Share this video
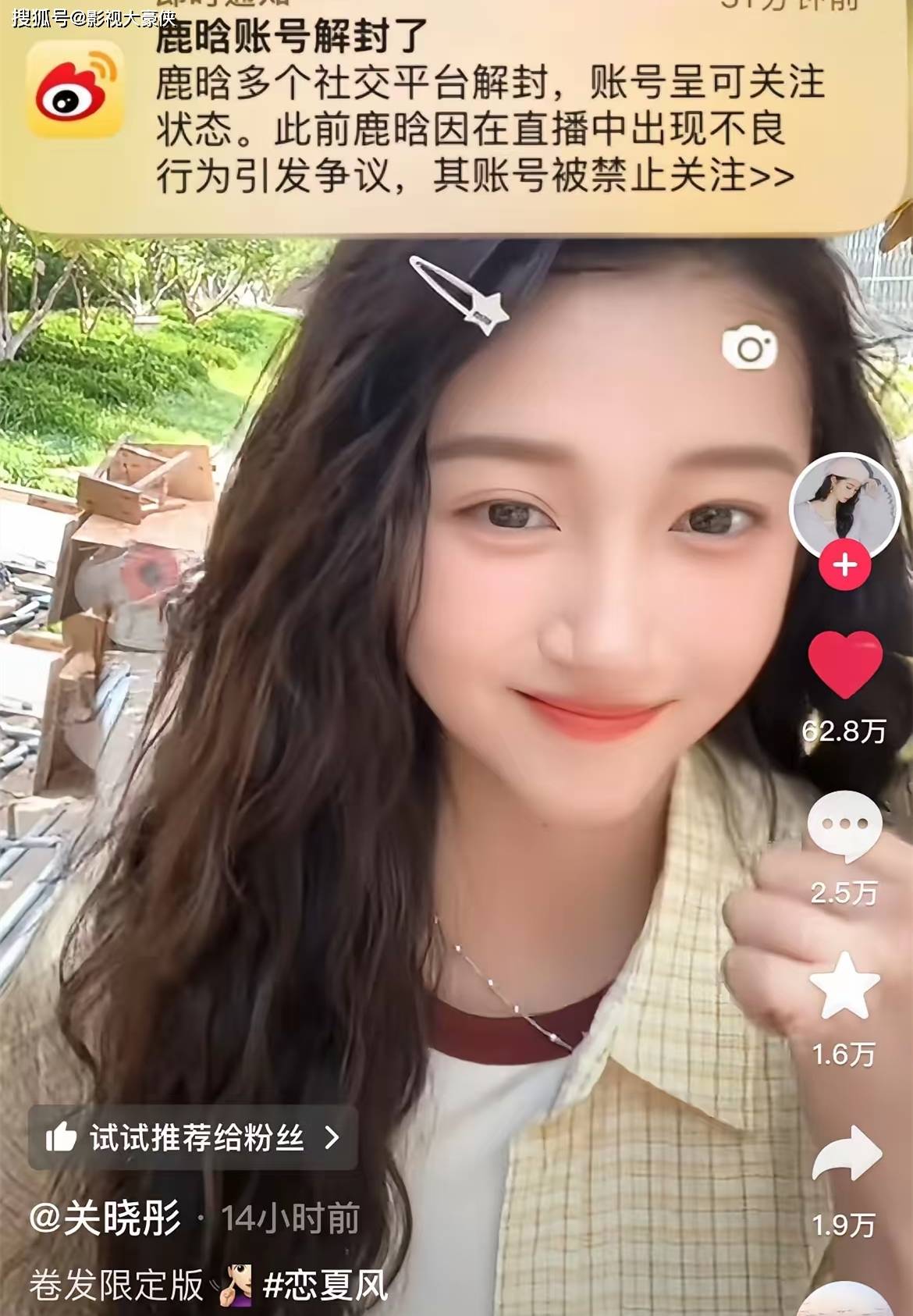Screen dimensions: 913x1316 point(846,1154)
